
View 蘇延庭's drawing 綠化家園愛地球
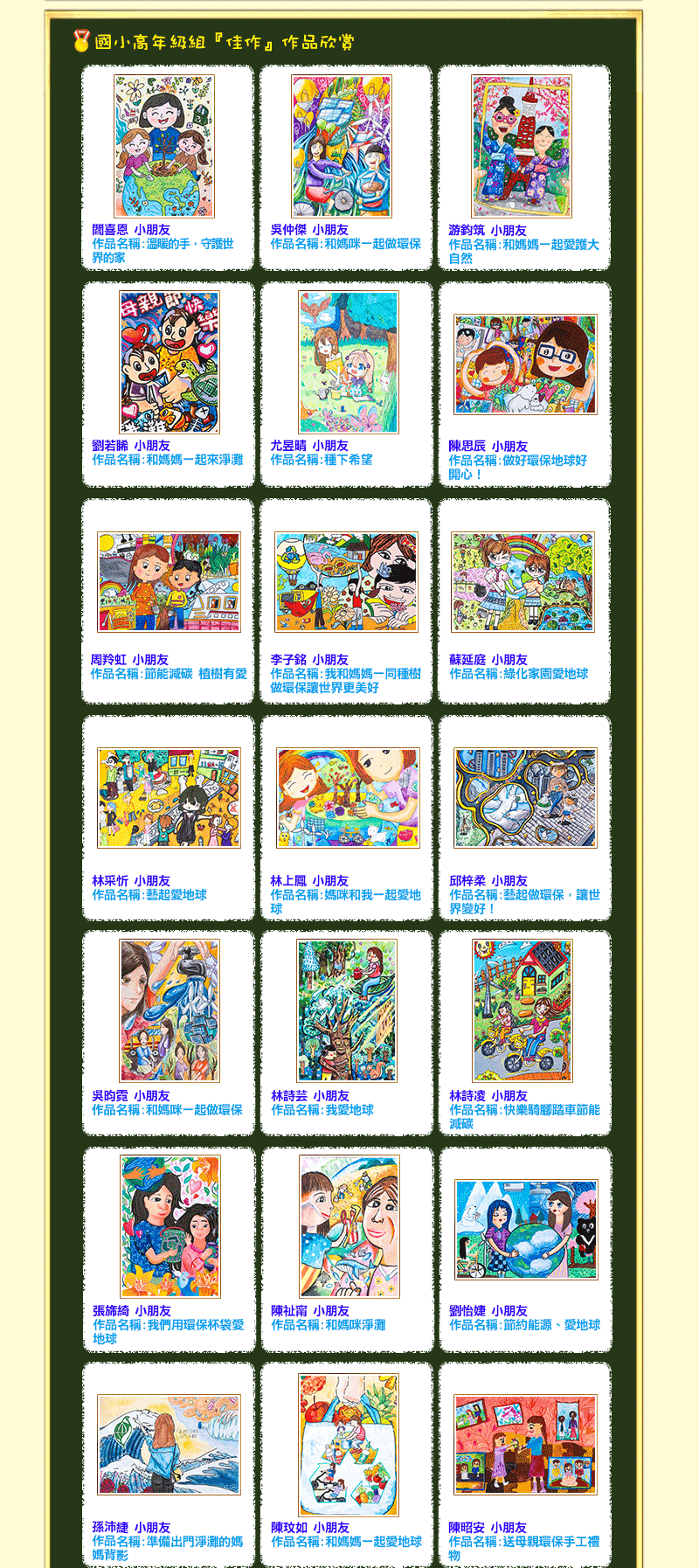click(x=523, y=581)
